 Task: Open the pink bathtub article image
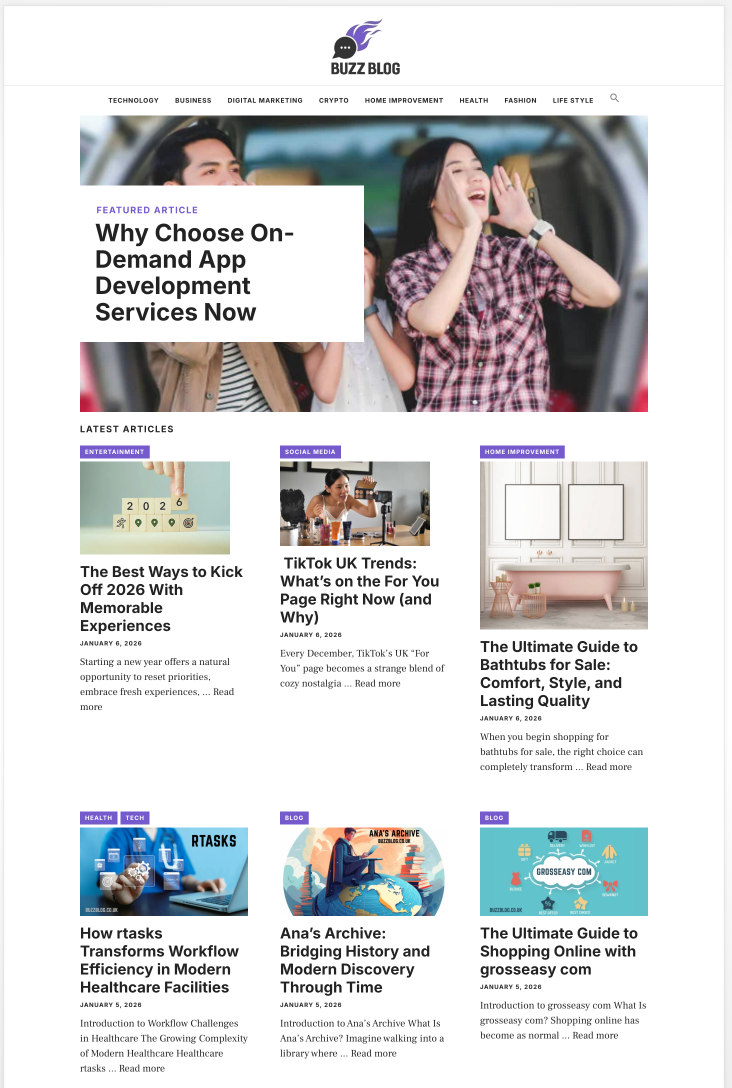[x=564, y=545]
